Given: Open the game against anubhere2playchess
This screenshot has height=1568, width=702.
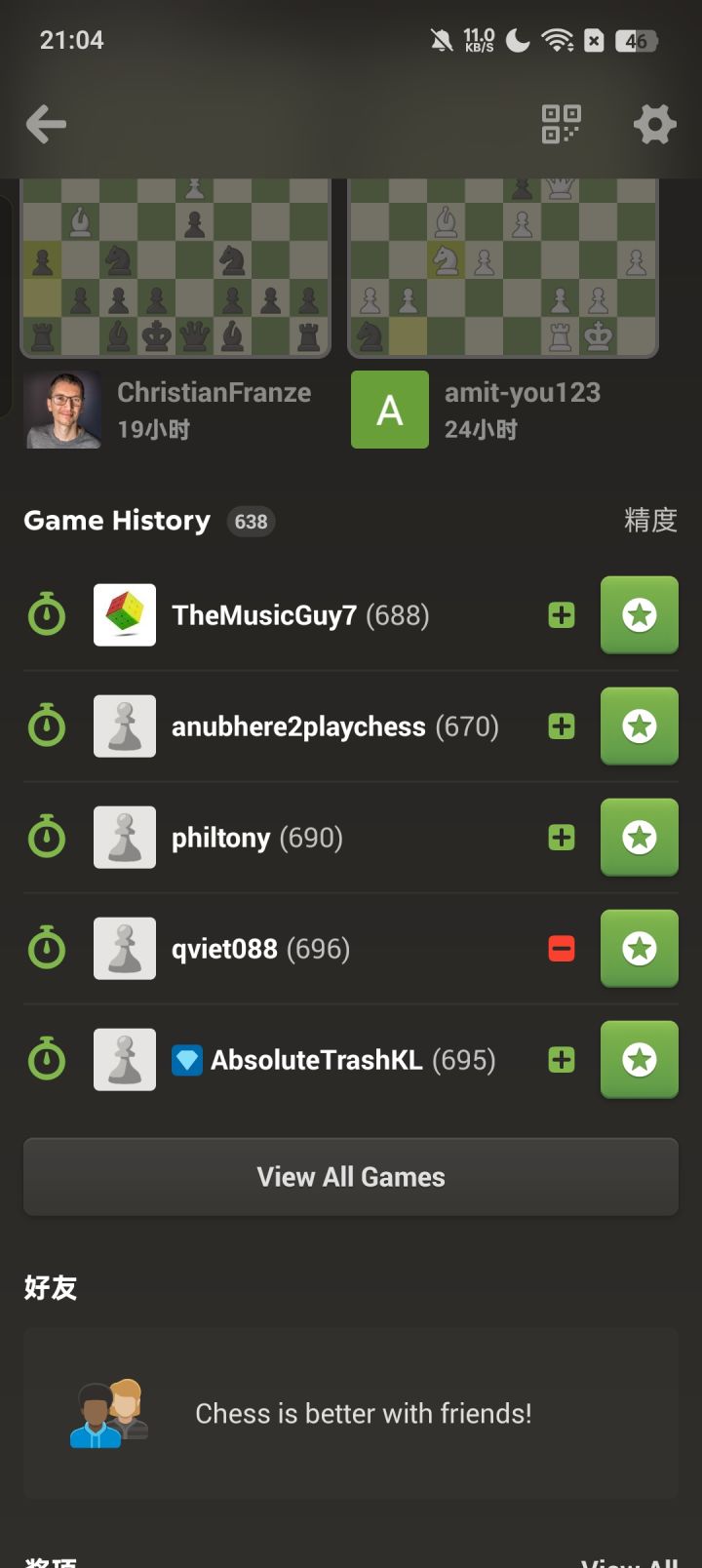Looking at the screenshot, I should [x=298, y=725].
